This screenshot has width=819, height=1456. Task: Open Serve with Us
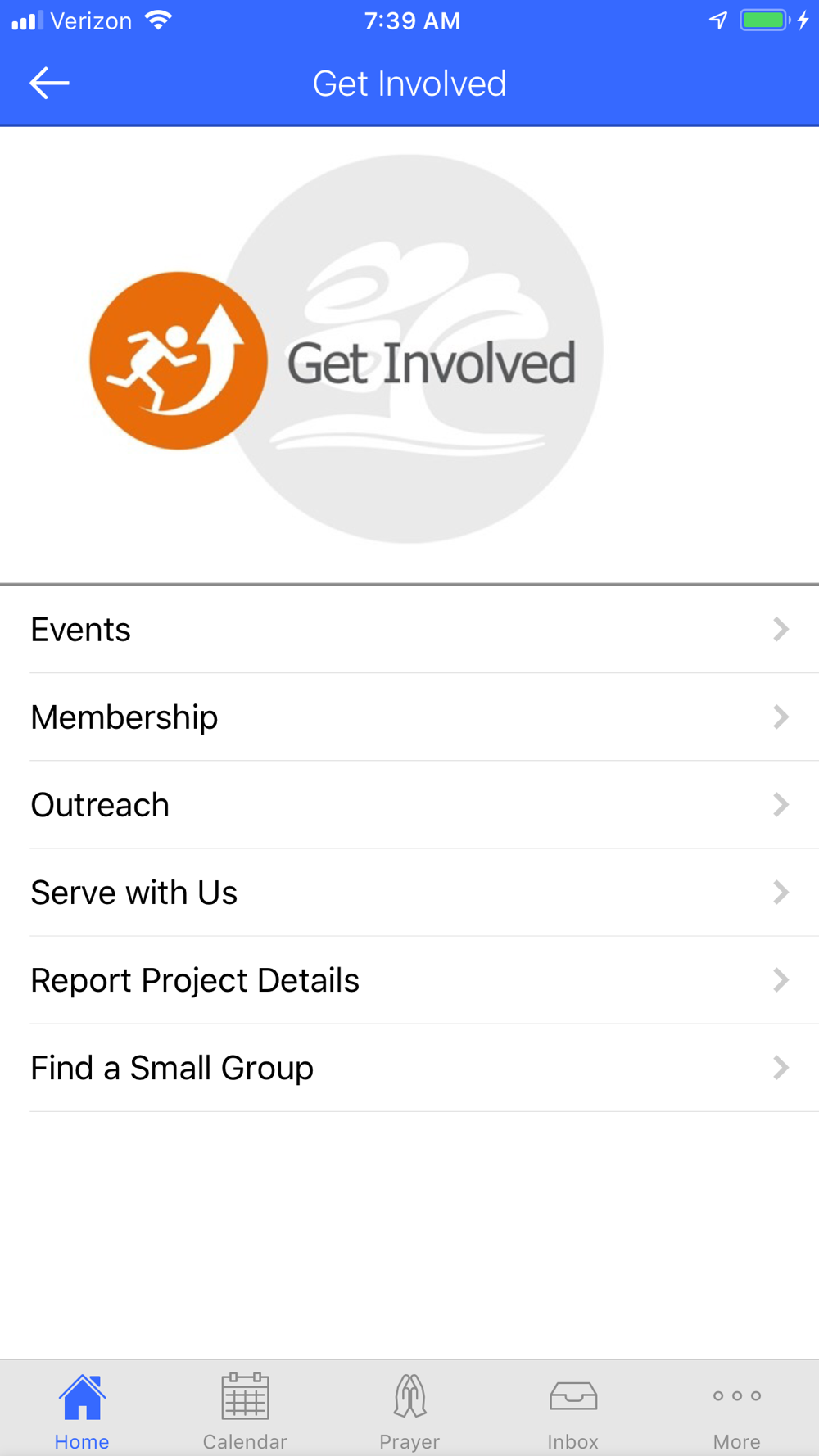(x=409, y=893)
